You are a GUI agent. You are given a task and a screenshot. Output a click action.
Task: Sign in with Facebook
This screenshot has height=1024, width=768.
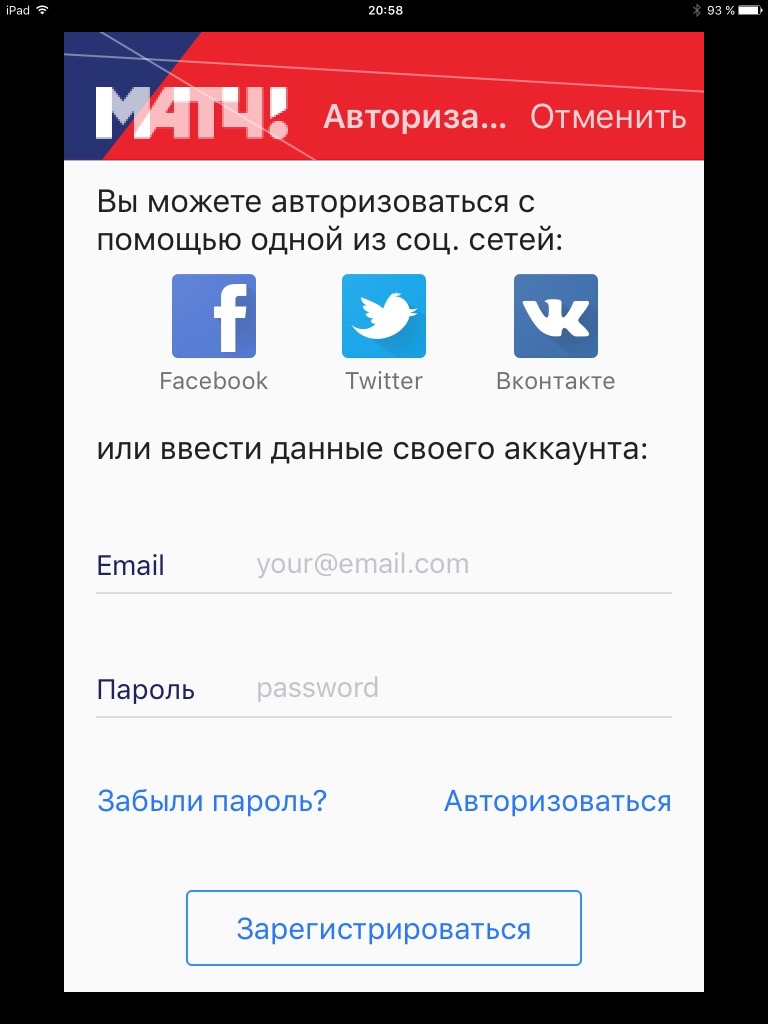(x=214, y=316)
